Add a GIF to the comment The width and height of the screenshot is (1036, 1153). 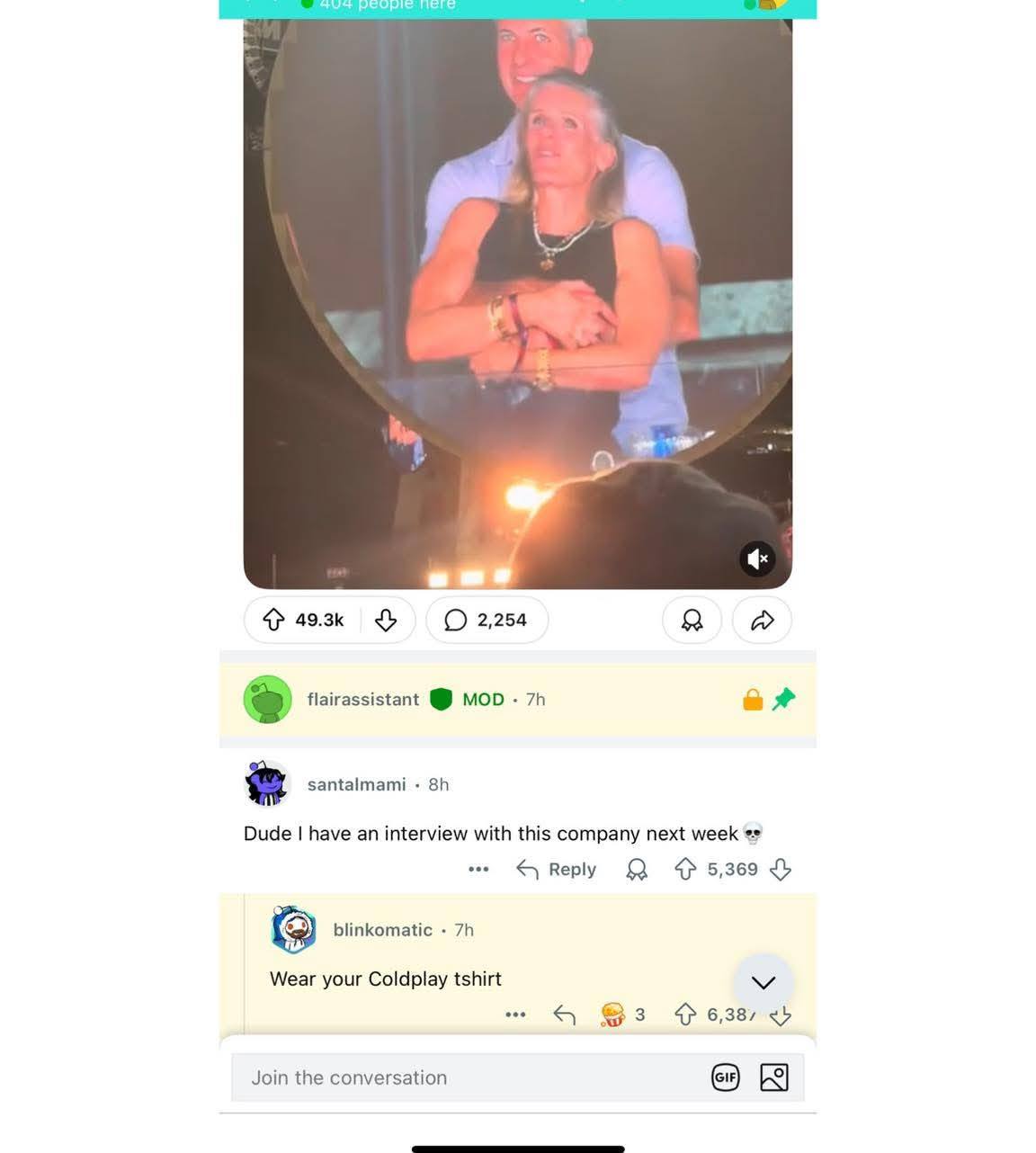725,1077
